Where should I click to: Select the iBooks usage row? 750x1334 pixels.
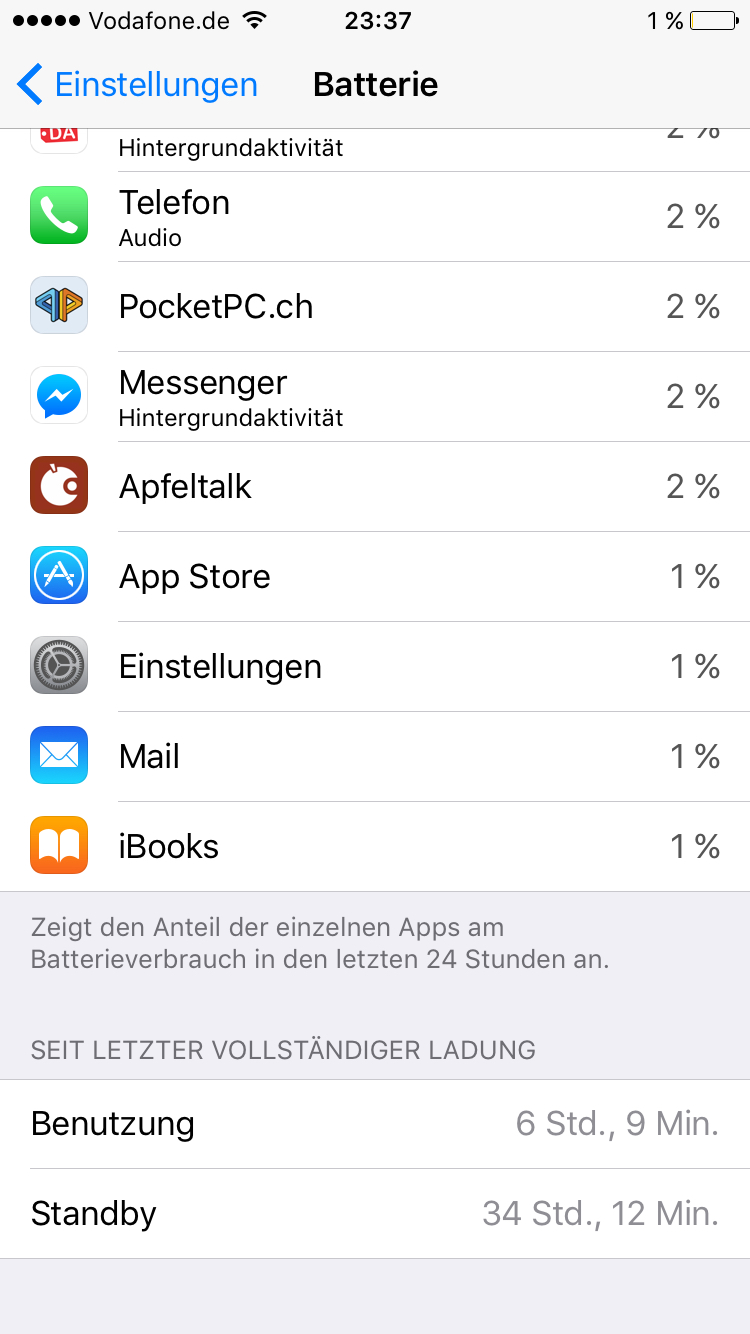click(375, 846)
